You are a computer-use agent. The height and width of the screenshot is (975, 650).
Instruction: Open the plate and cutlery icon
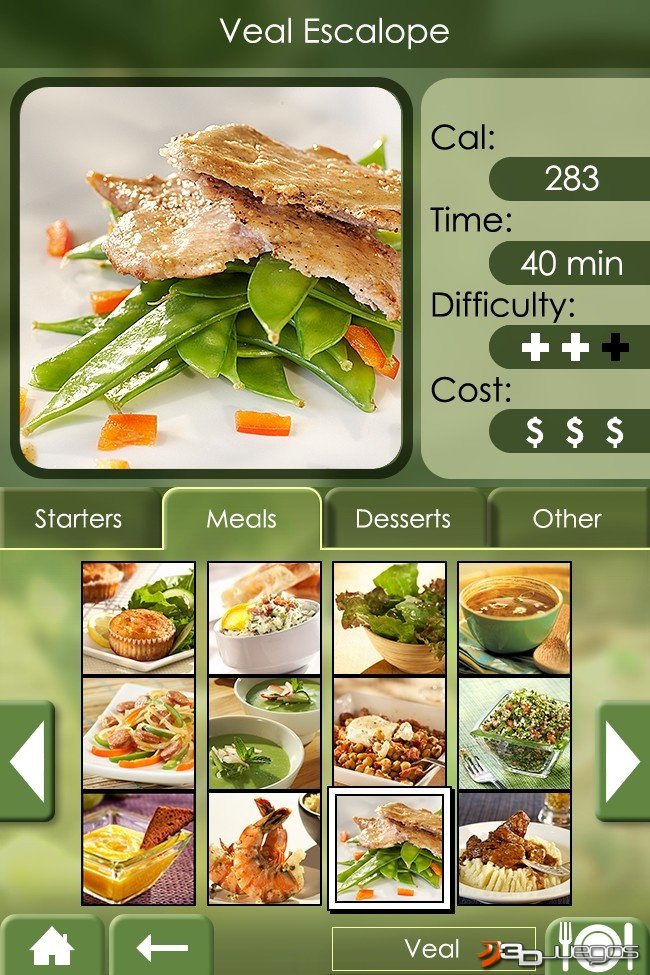(598, 947)
